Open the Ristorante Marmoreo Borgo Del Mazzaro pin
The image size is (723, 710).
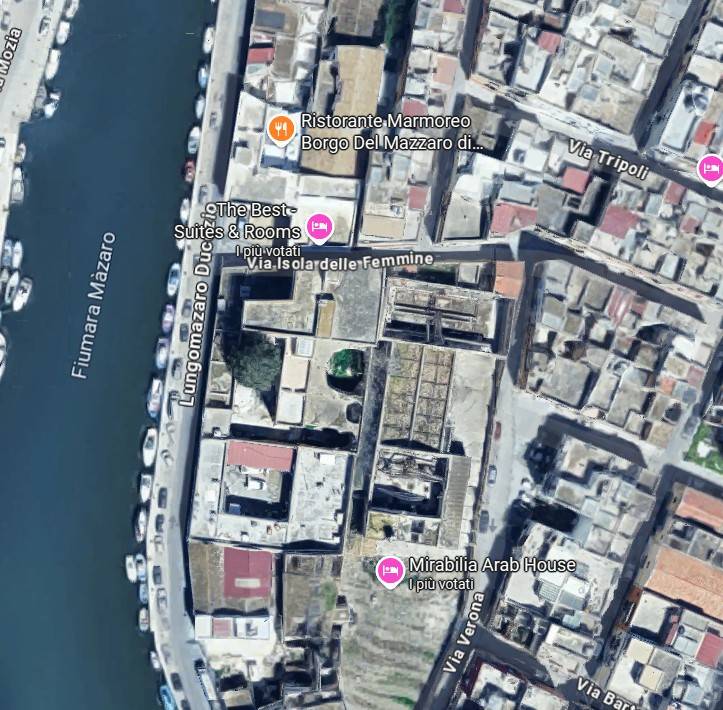[282, 128]
